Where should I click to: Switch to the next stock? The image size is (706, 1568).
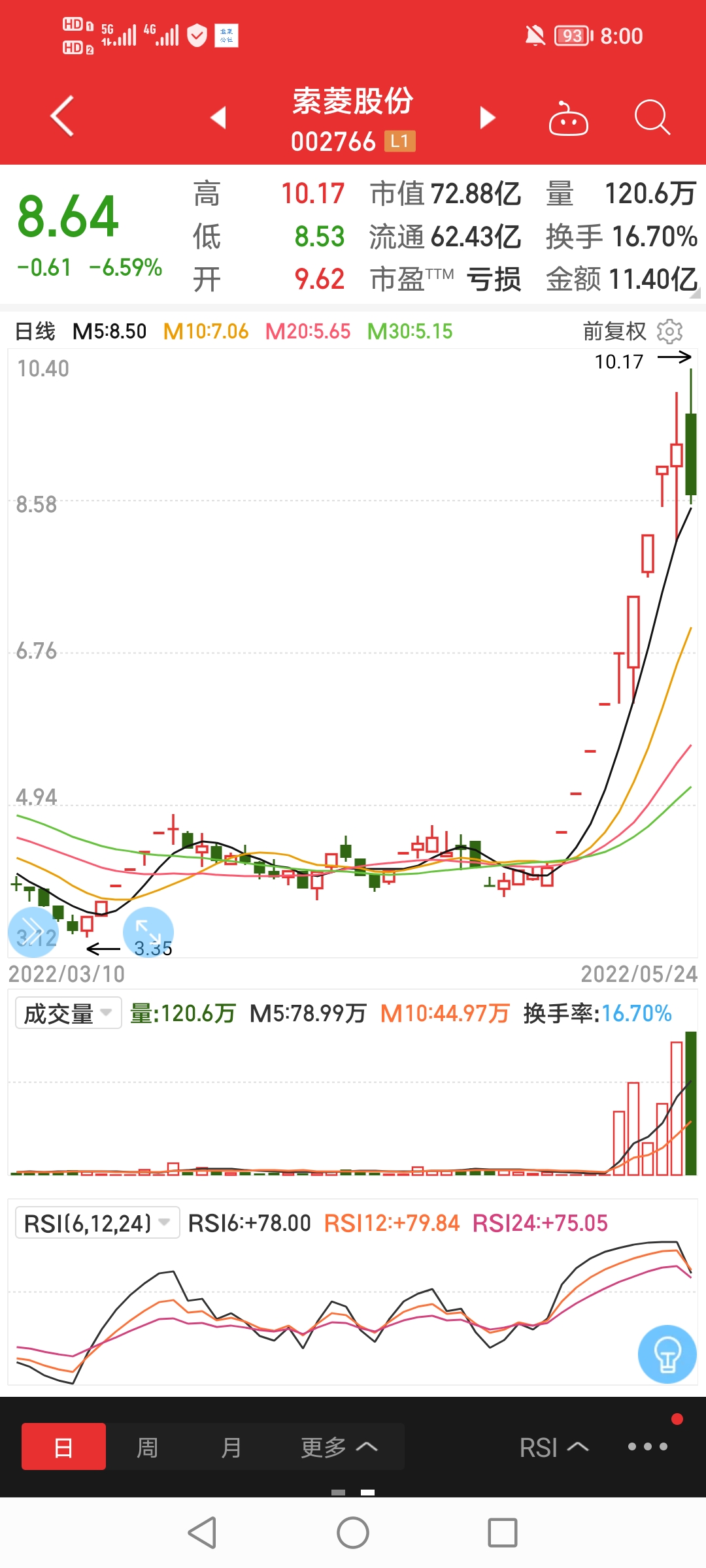tap(487, 118)
